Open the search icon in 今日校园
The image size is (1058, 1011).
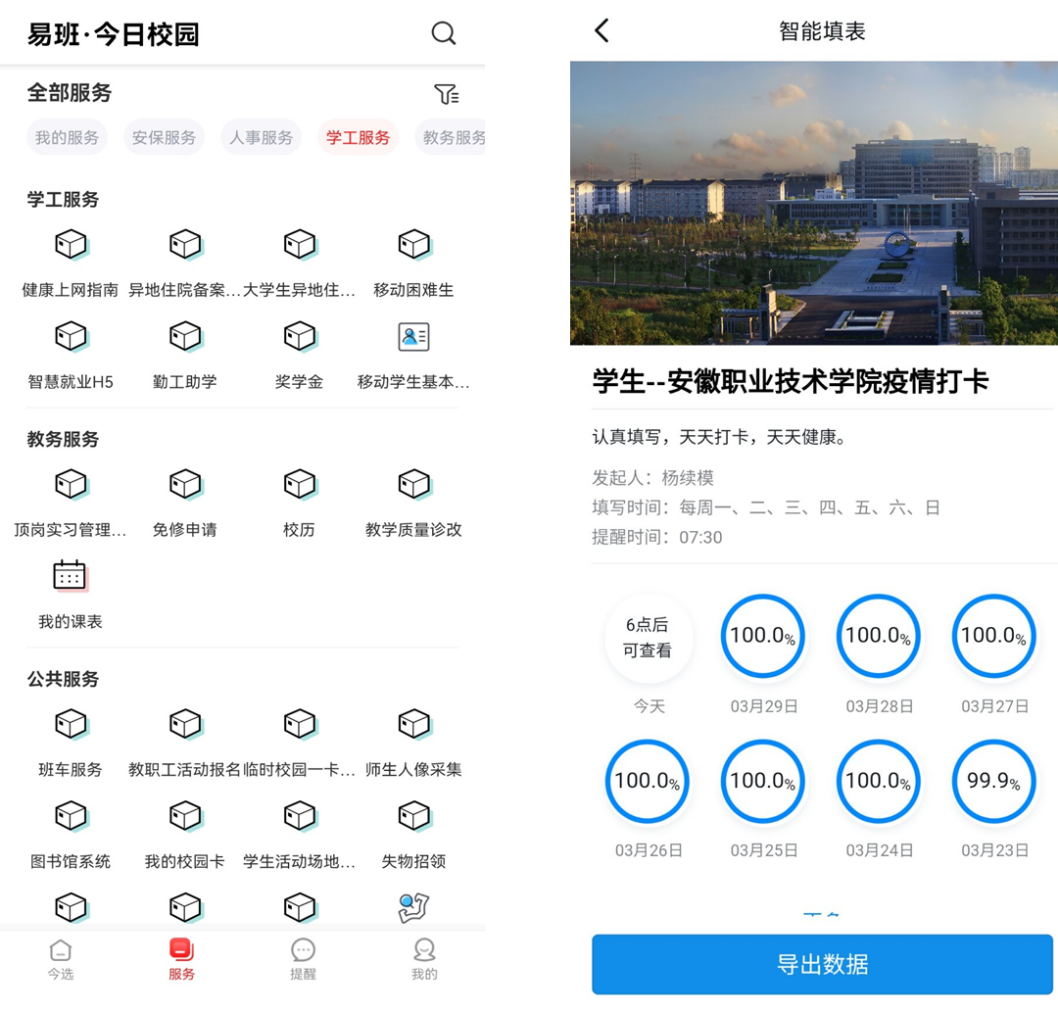pyautogui.click(x=443, y=33)
